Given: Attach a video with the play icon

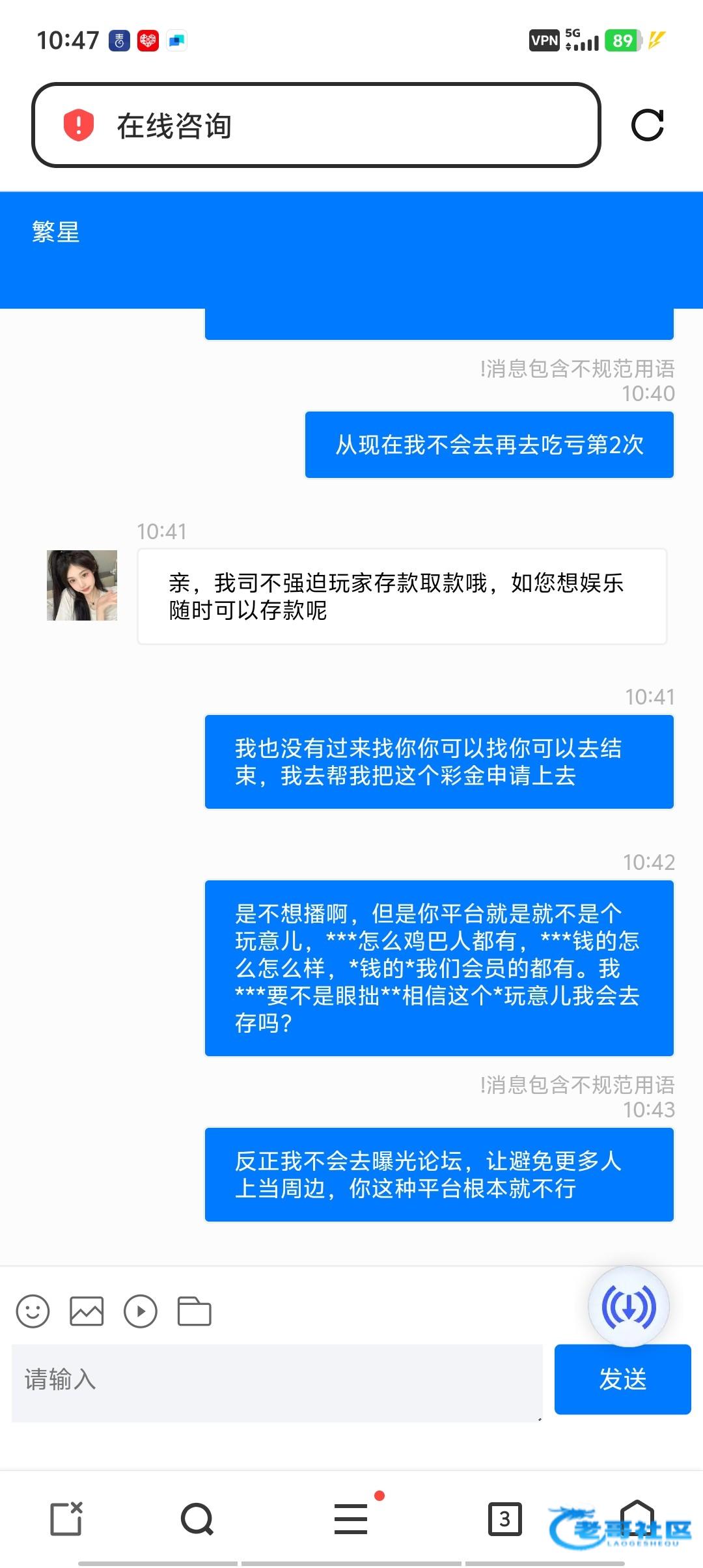Looking at the screenshot, I should [141, 1311].
